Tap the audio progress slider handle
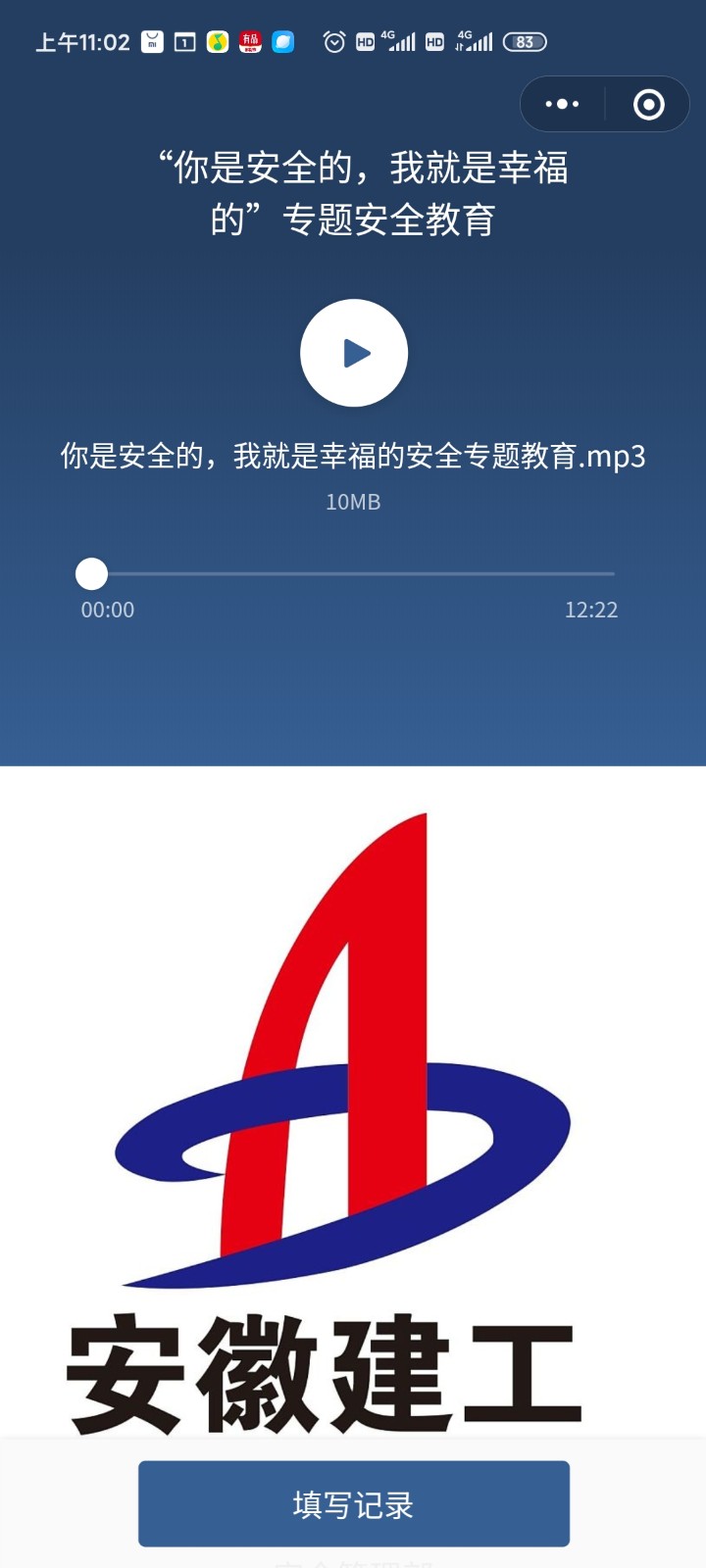 [x=91, y=573]
